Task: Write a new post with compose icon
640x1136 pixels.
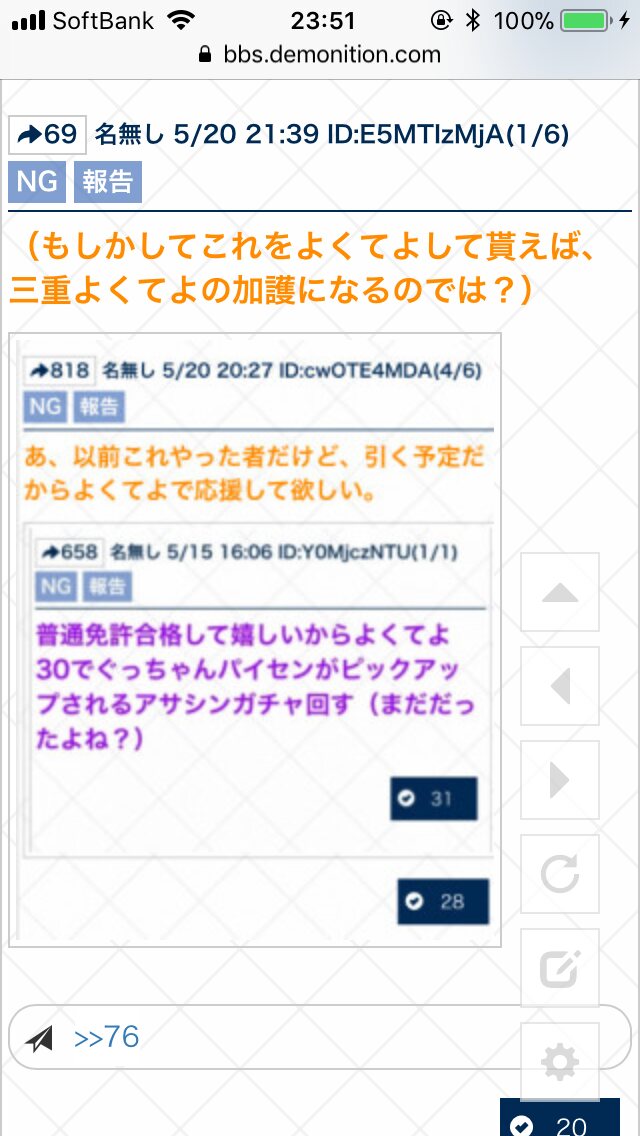Action: coord(559,968)
